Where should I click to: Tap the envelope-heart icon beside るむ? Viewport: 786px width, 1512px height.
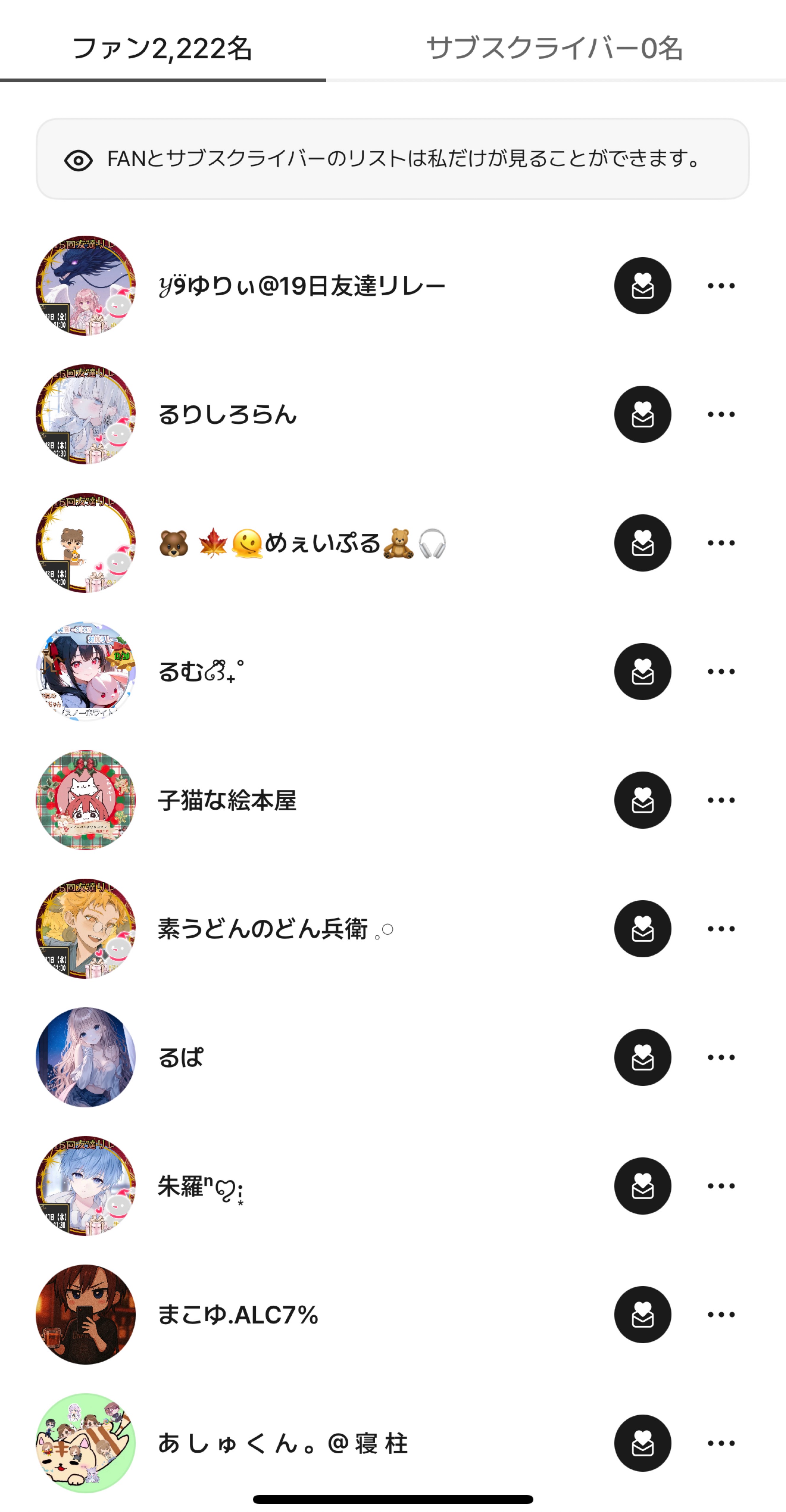click(643, 672)
